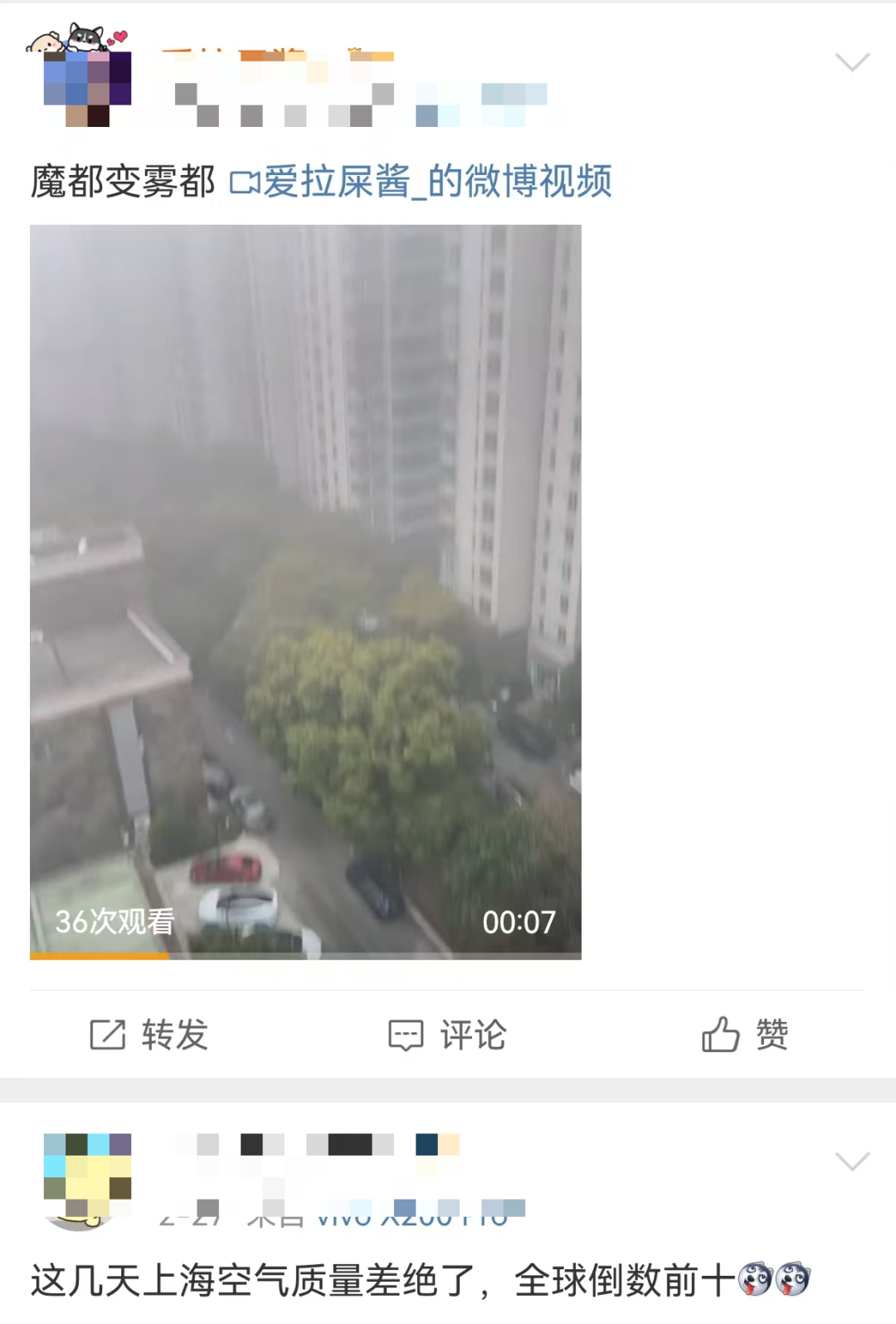Expand the first post's dropdown chevron
Screen dimensions: 896x1324
[x=852, y=62]
